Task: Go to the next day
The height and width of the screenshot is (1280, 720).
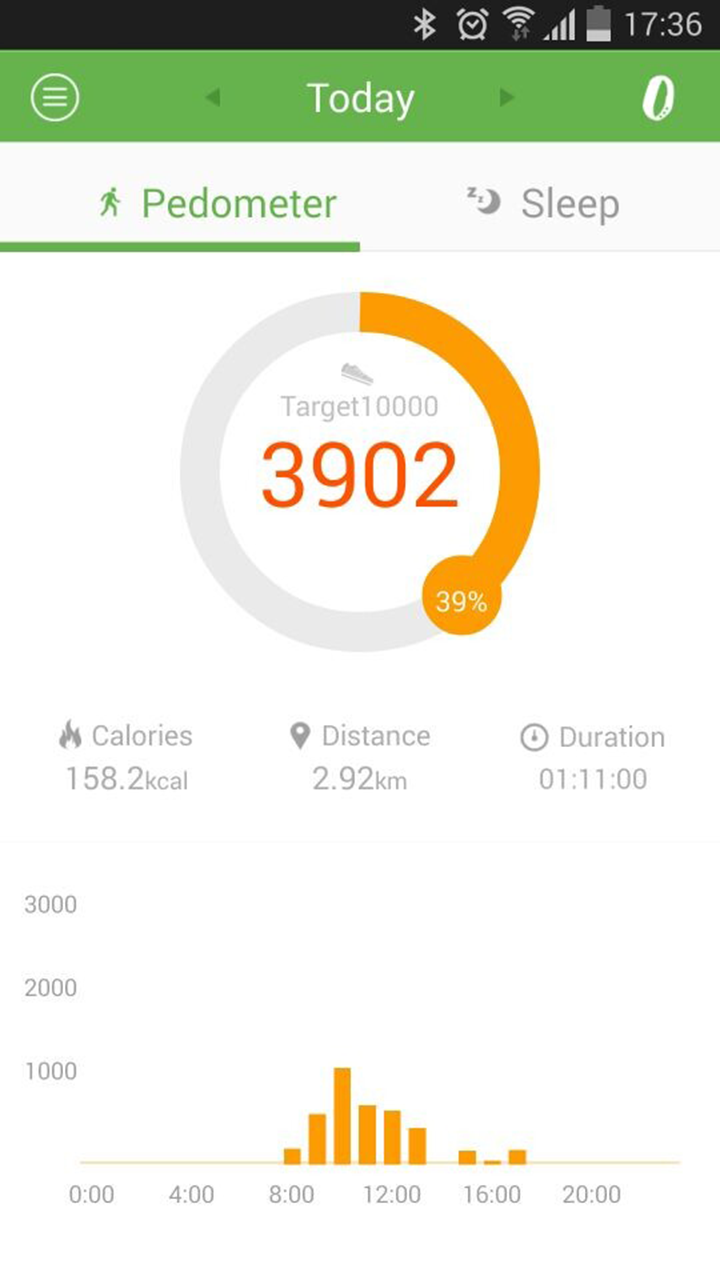Action: [507, 97]
